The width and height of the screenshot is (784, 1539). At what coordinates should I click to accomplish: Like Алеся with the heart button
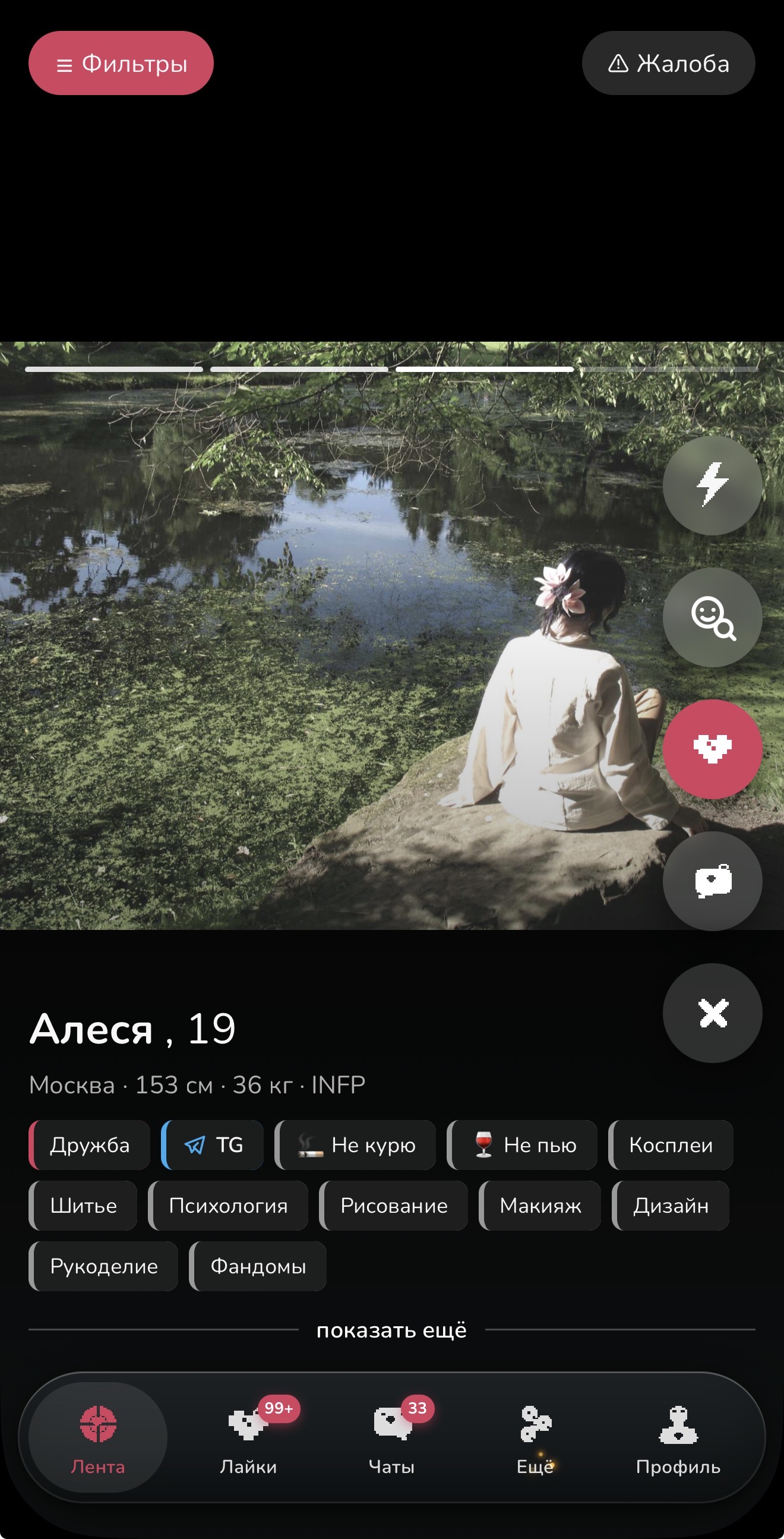click(712, 749)
